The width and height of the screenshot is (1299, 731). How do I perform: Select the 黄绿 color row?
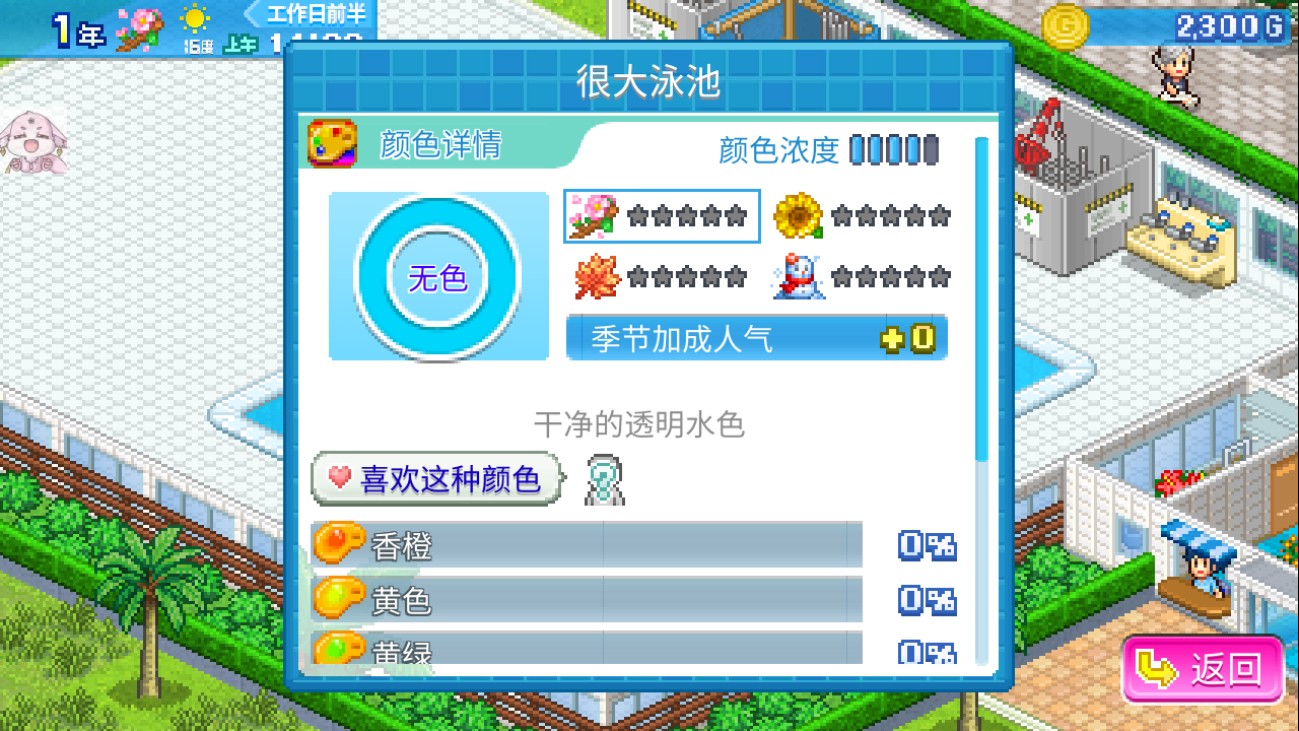[586, 648]
